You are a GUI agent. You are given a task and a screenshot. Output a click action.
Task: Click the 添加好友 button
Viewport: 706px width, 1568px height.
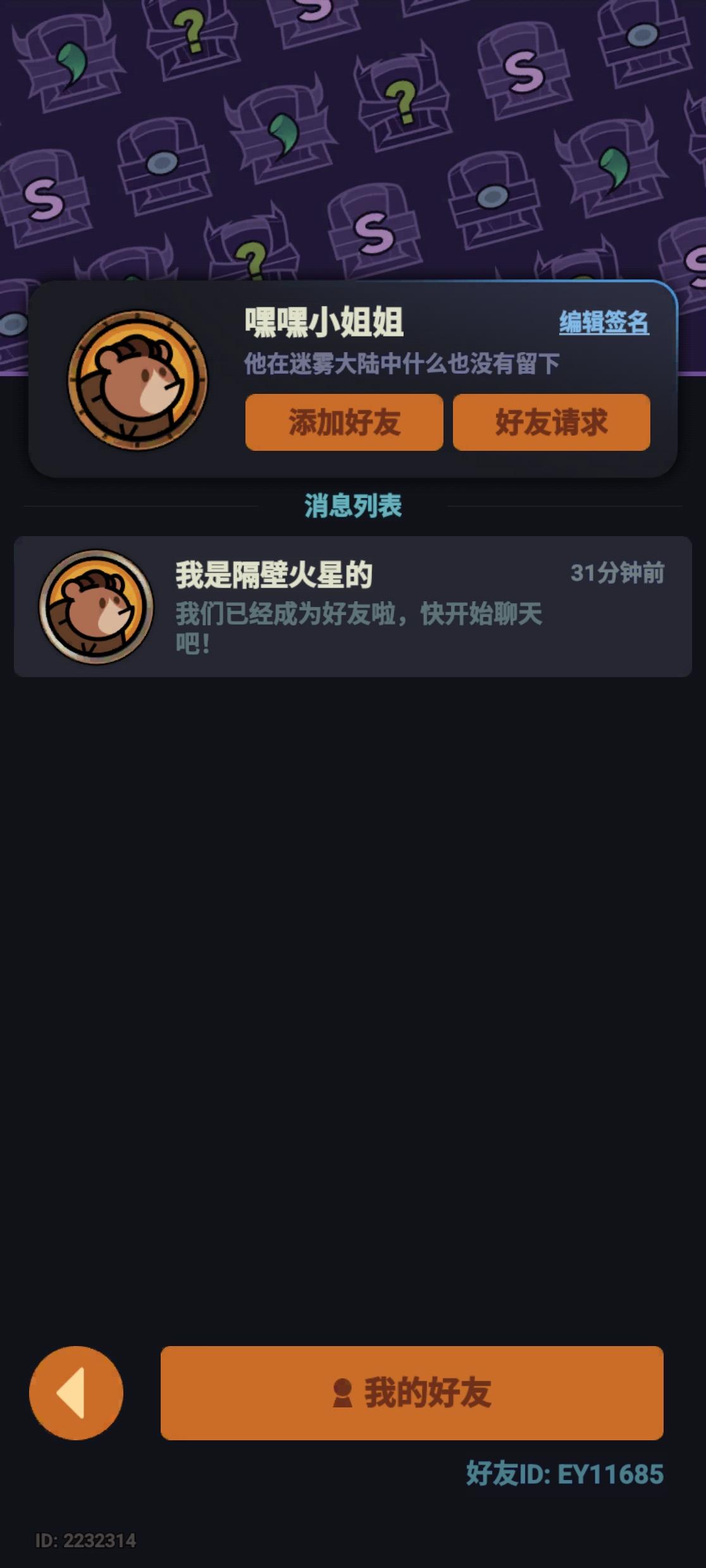pos(344,422)
